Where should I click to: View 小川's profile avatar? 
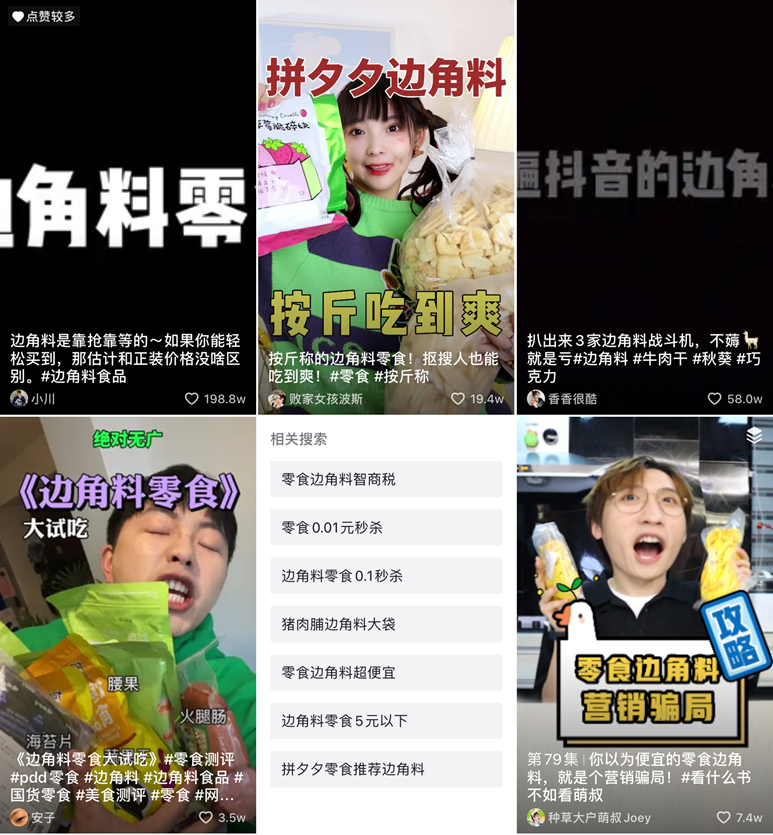19,398
